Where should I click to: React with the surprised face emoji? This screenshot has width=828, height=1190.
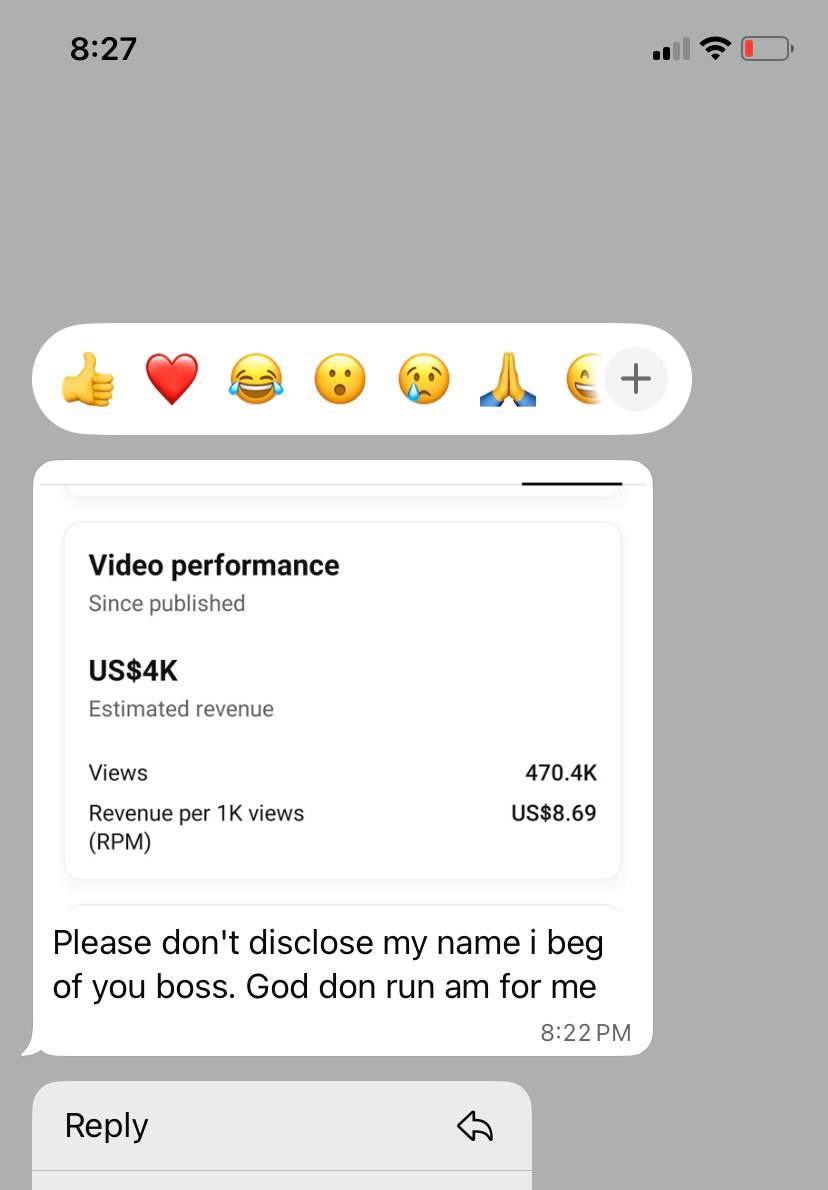340,380
